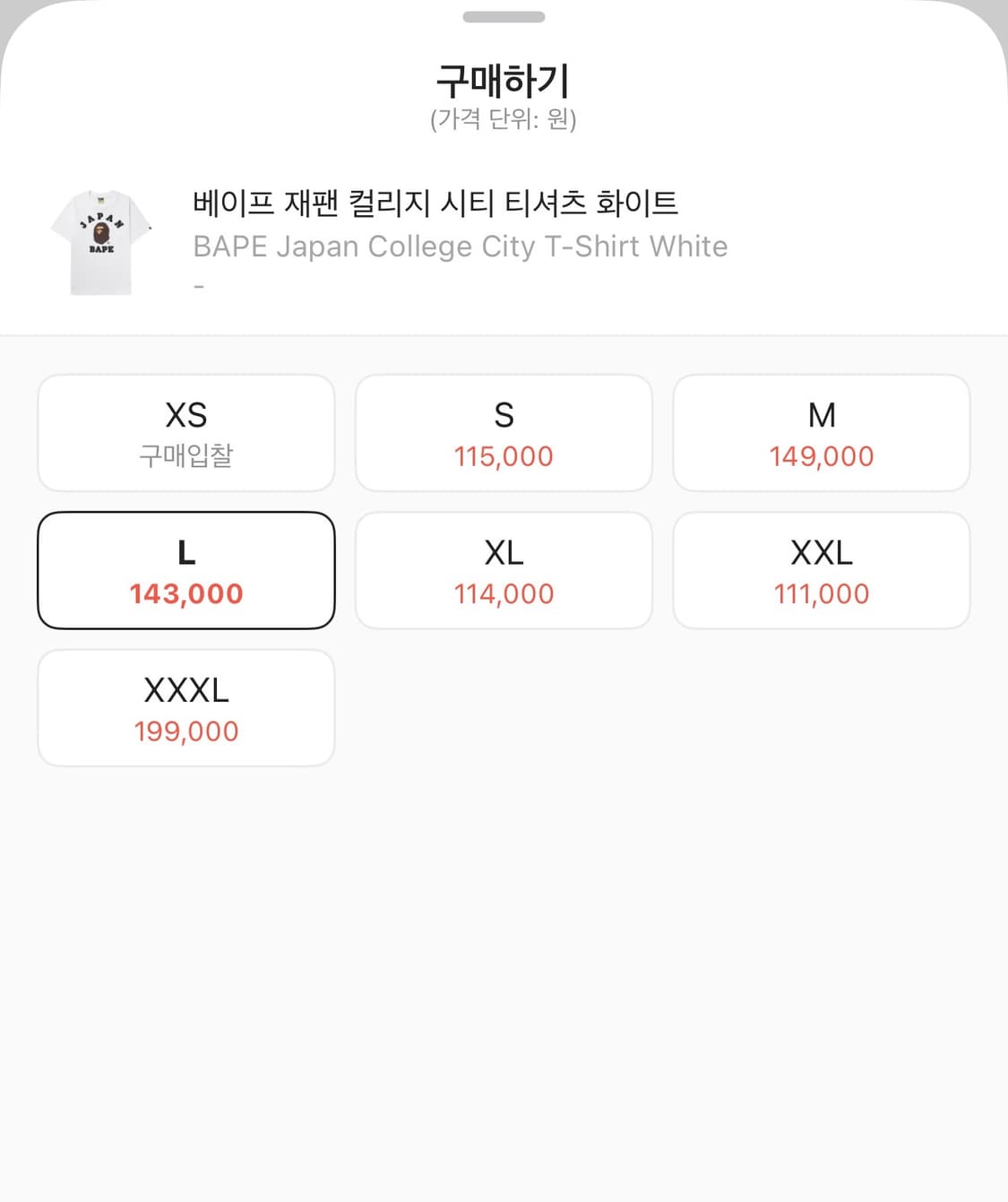Click the white header section of the sheet
1008x1202 pixels.
504,161
